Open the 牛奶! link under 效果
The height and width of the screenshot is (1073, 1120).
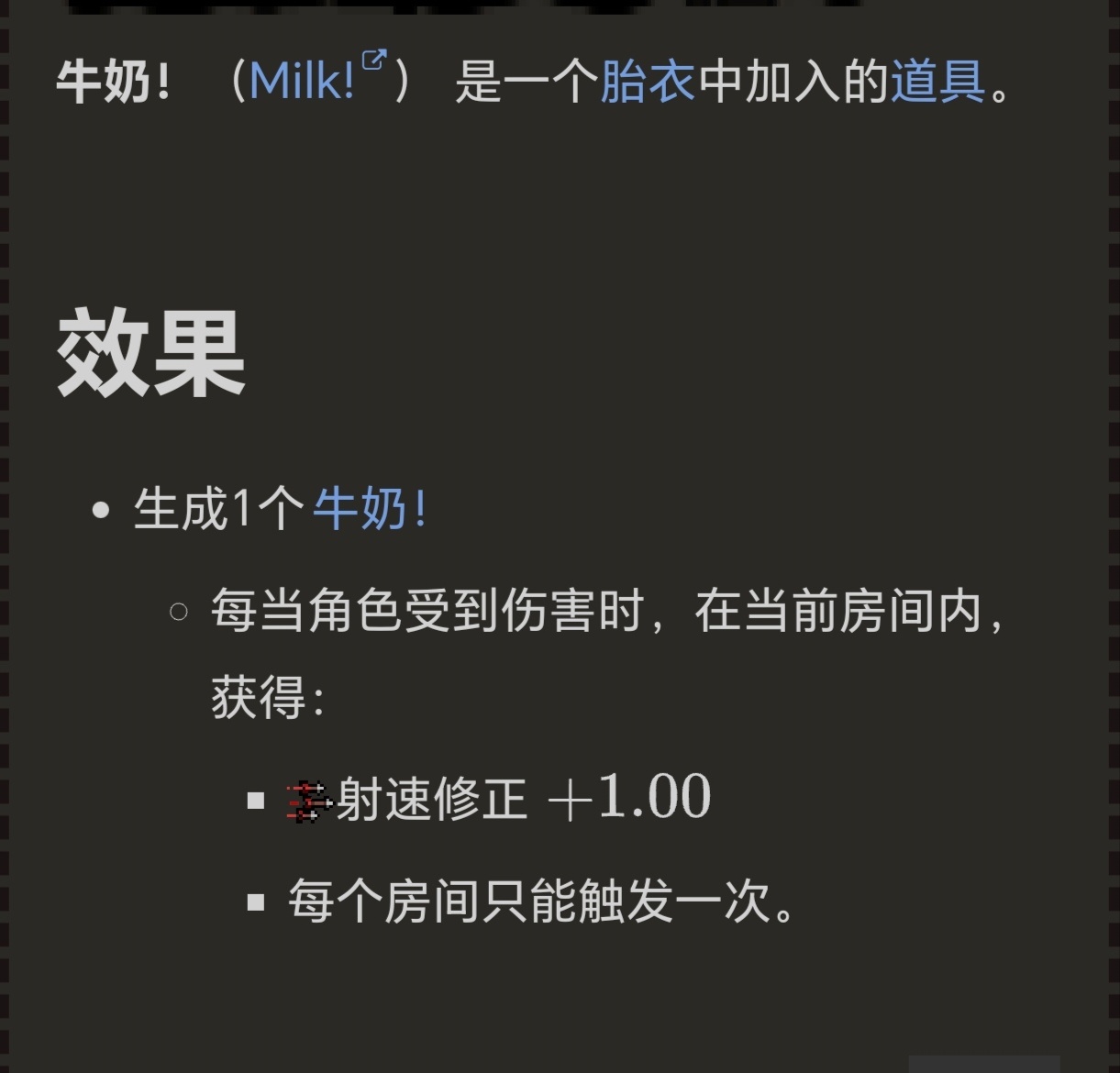pyautogui.click(x=370, y=507)
